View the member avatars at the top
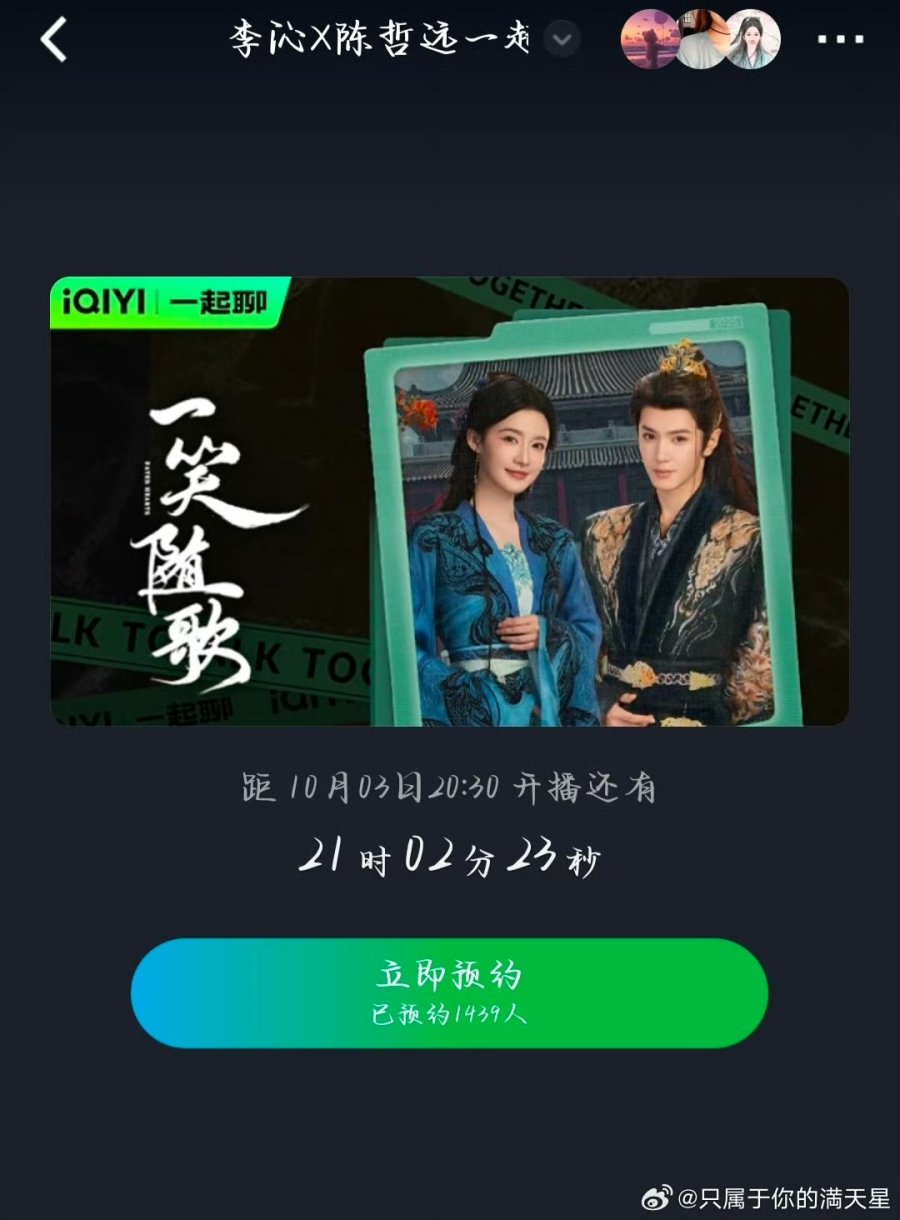The image size is (900, 1220). point(700,40)
